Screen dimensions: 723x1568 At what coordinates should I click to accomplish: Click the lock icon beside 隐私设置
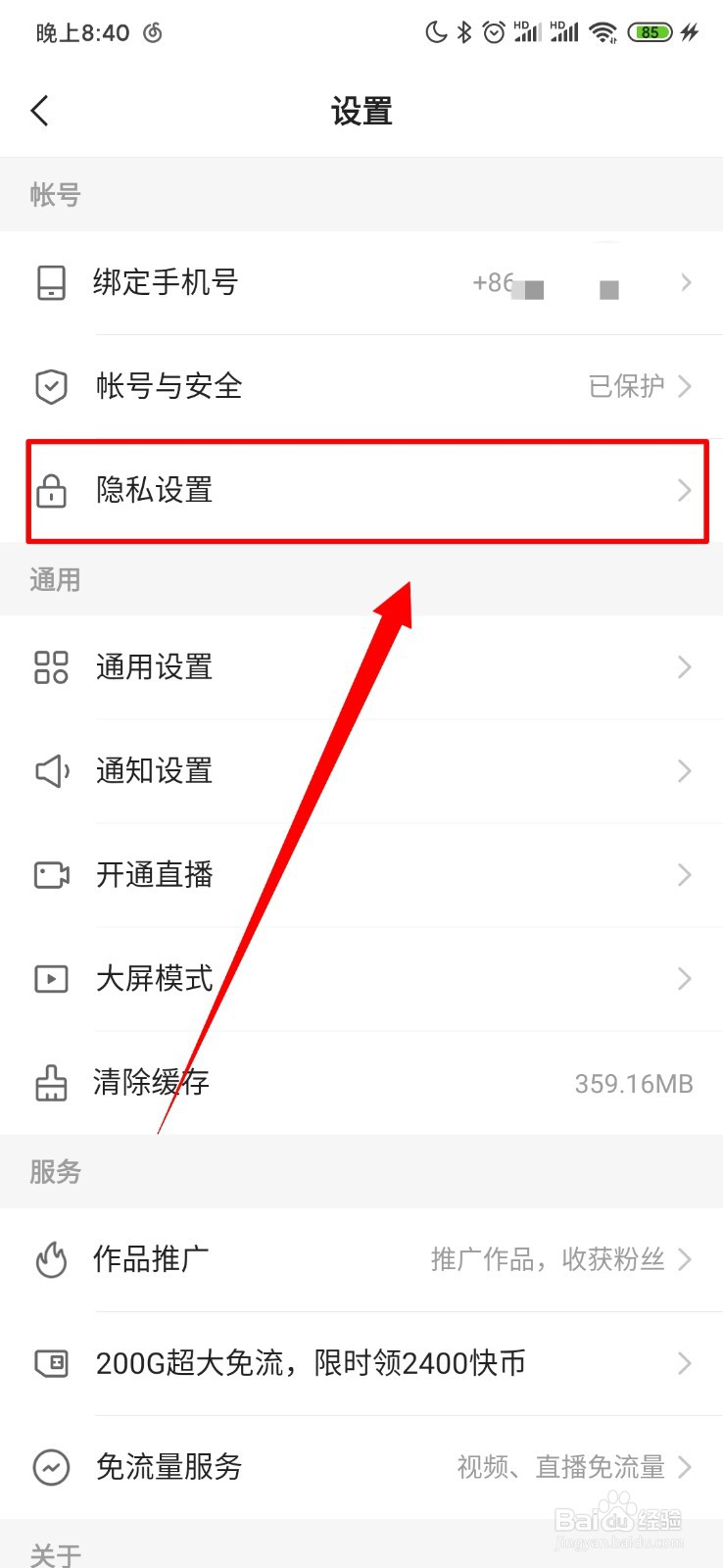(51, 490)
